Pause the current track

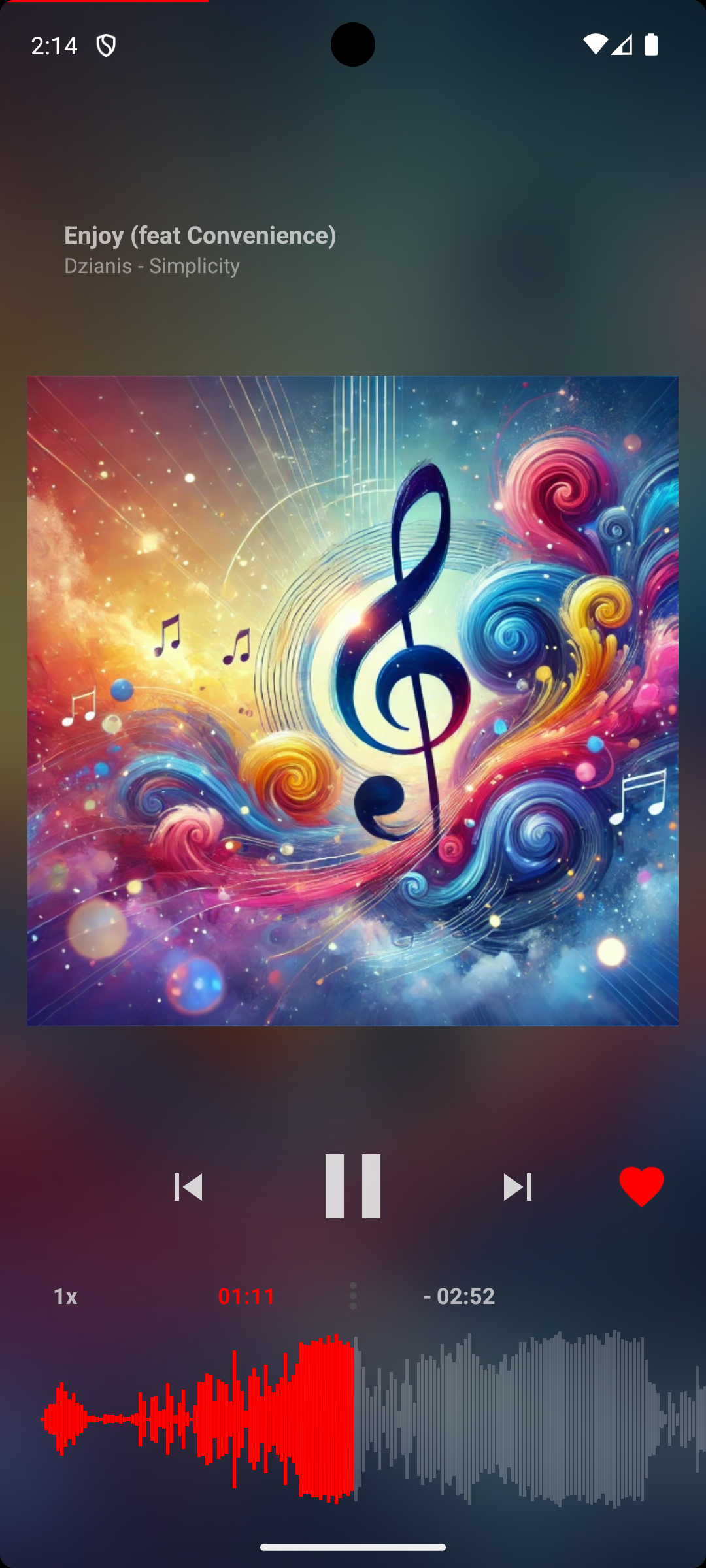point(353,1186)
